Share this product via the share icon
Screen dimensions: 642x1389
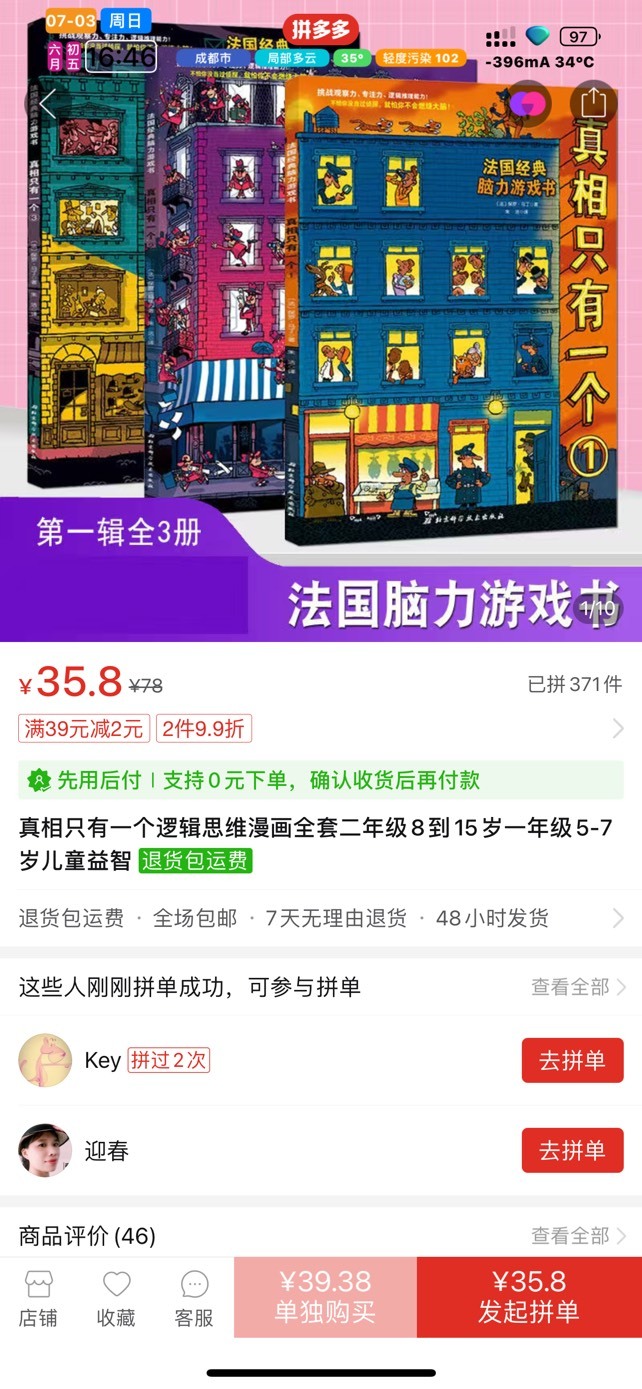[593, 103]
